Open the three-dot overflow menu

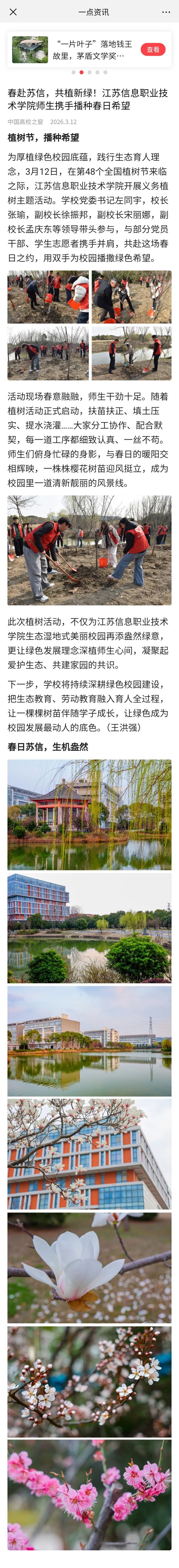166,12
